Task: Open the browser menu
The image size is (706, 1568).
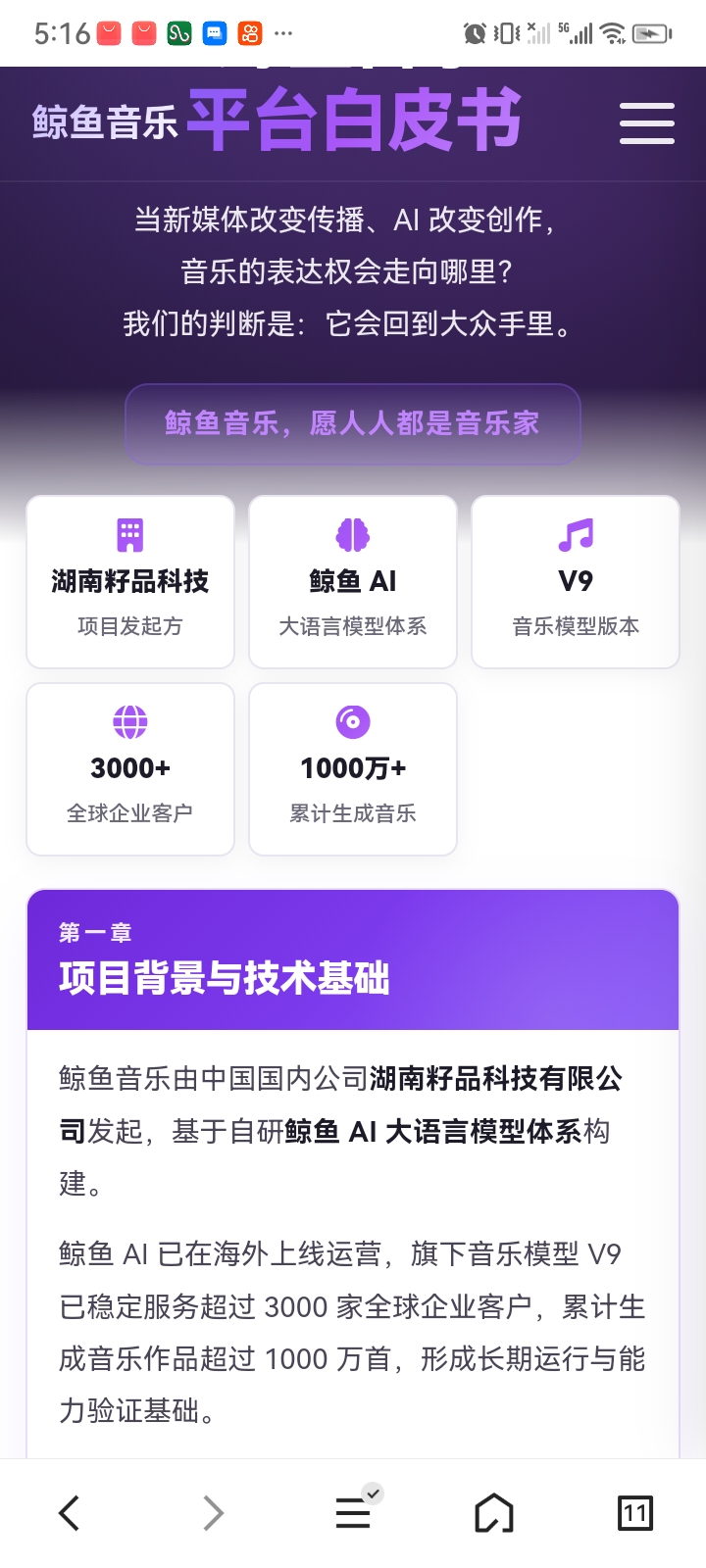Action: pos(353,1513)
